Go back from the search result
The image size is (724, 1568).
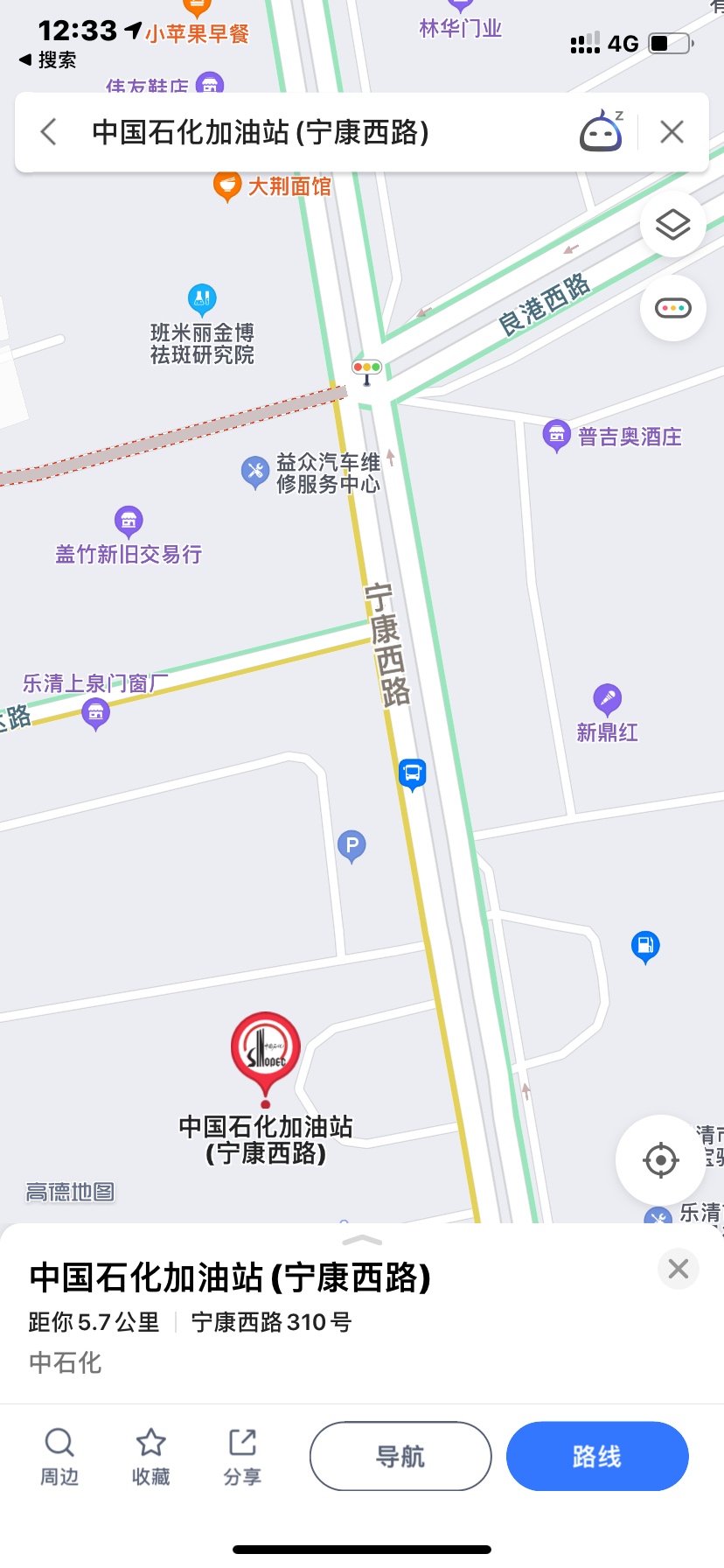tap(49, 132)
